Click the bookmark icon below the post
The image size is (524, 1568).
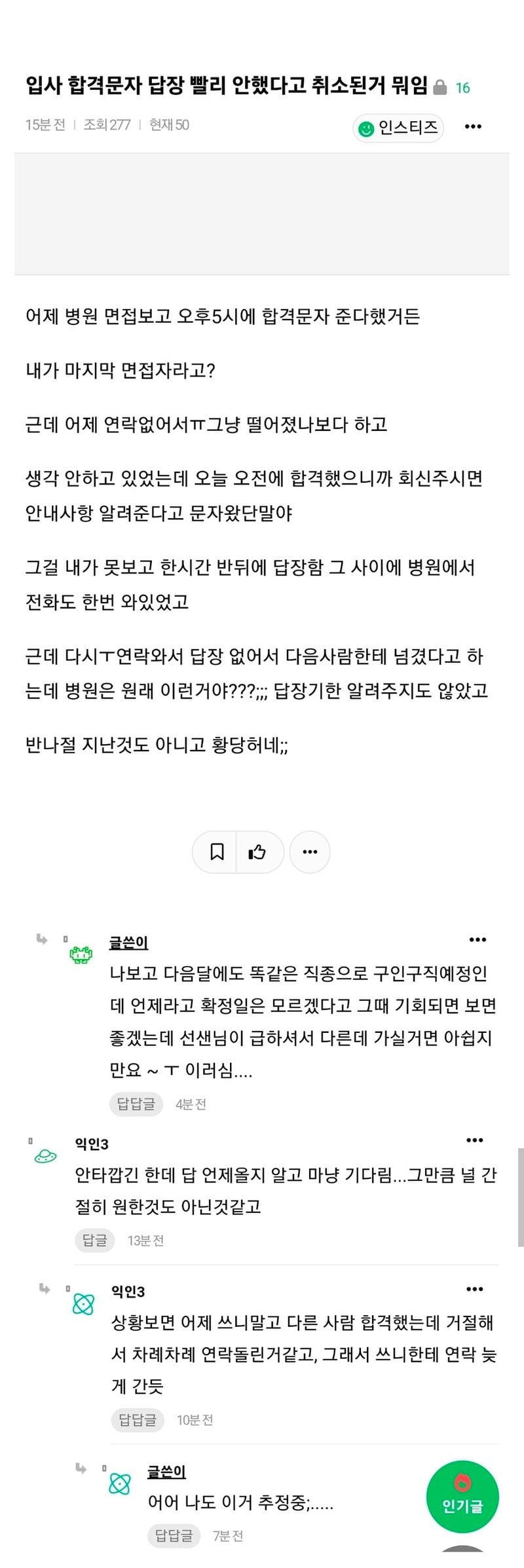tap(217, 851)
